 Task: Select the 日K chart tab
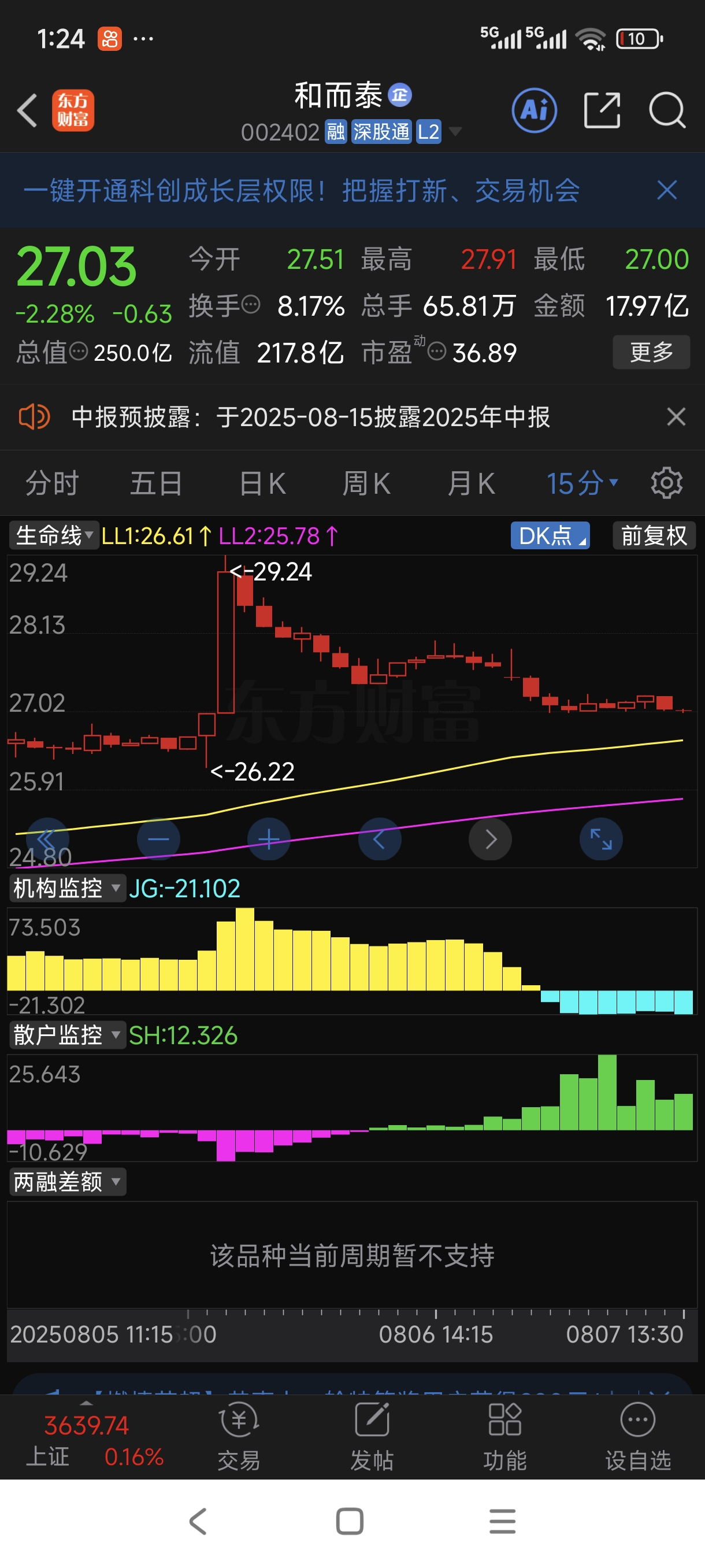point(262,483)
